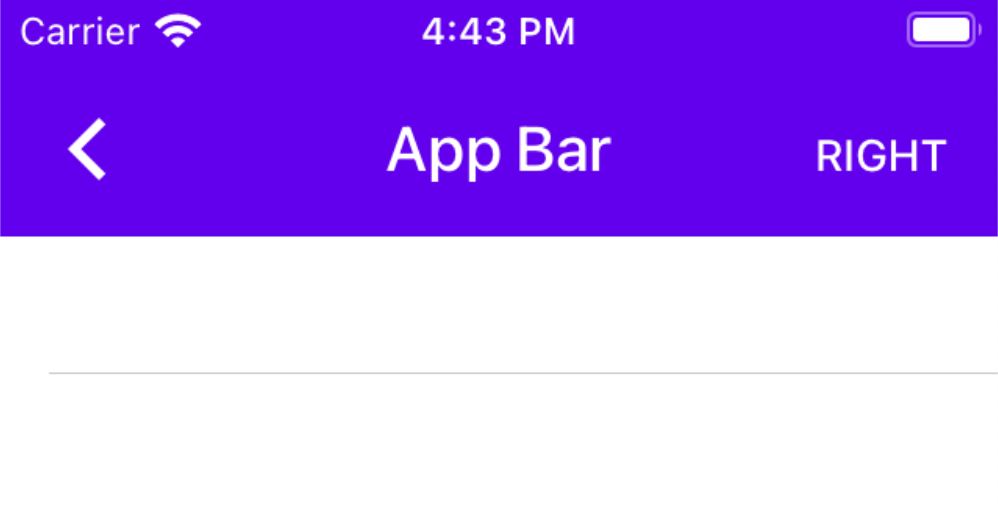Image resolution: width=998 pixels, height=509 pixels.
Task: Tap the RIGHT button in app bar
Action: pos(880,156)
